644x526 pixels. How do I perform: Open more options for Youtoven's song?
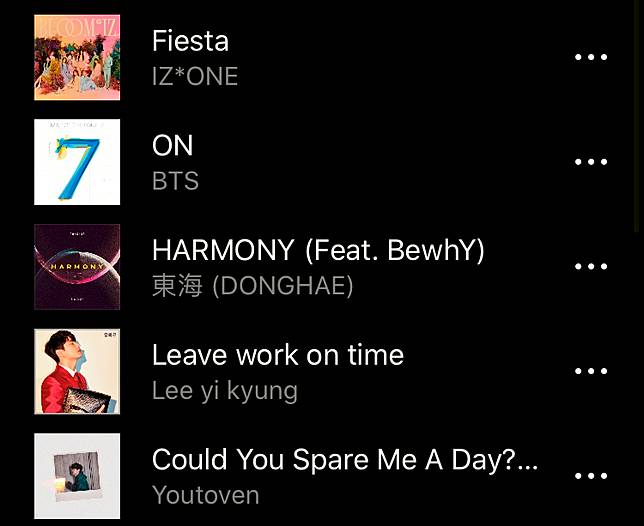coord(591,476)
